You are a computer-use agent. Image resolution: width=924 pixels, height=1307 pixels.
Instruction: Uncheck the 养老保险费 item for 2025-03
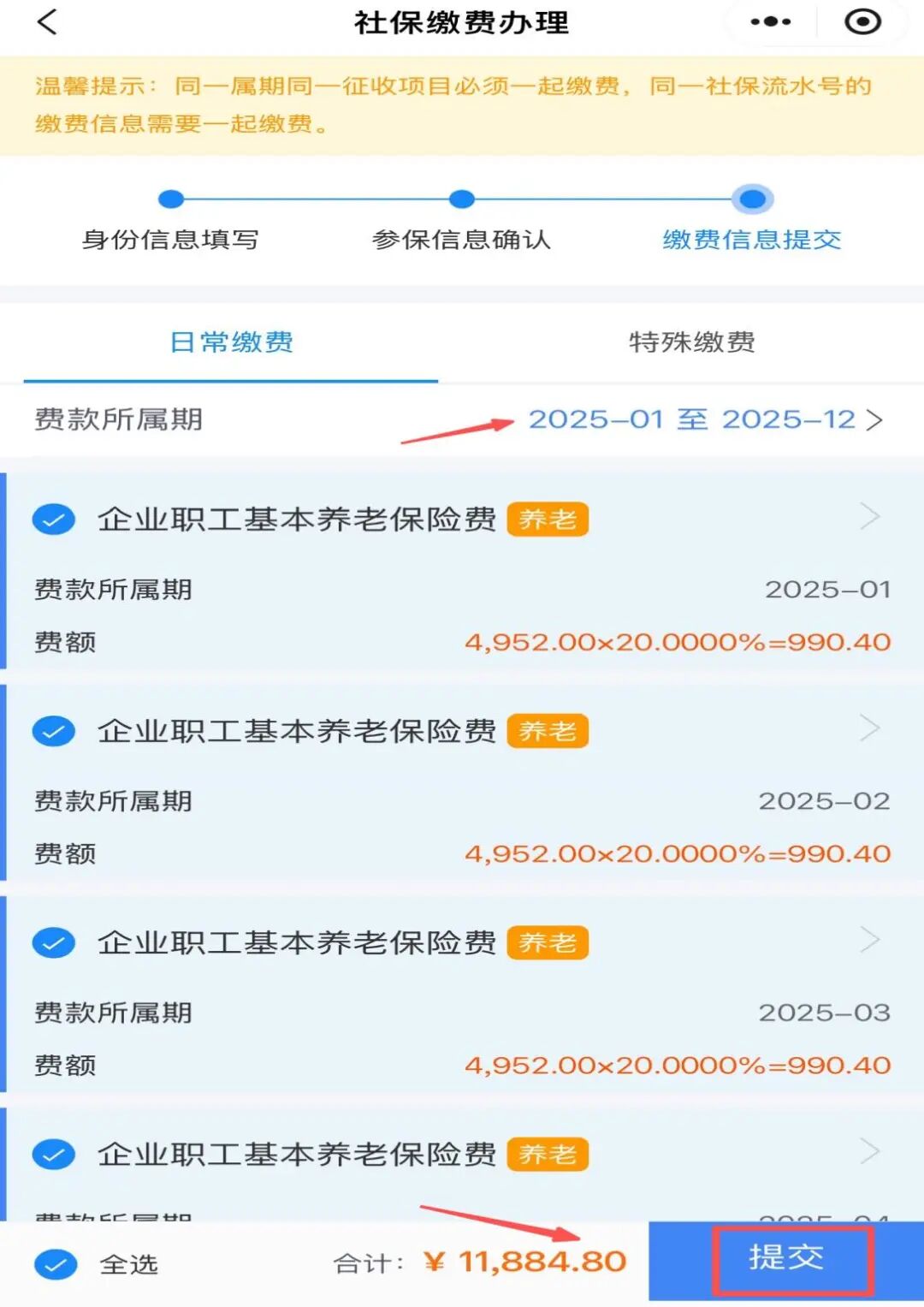(54, 942)
